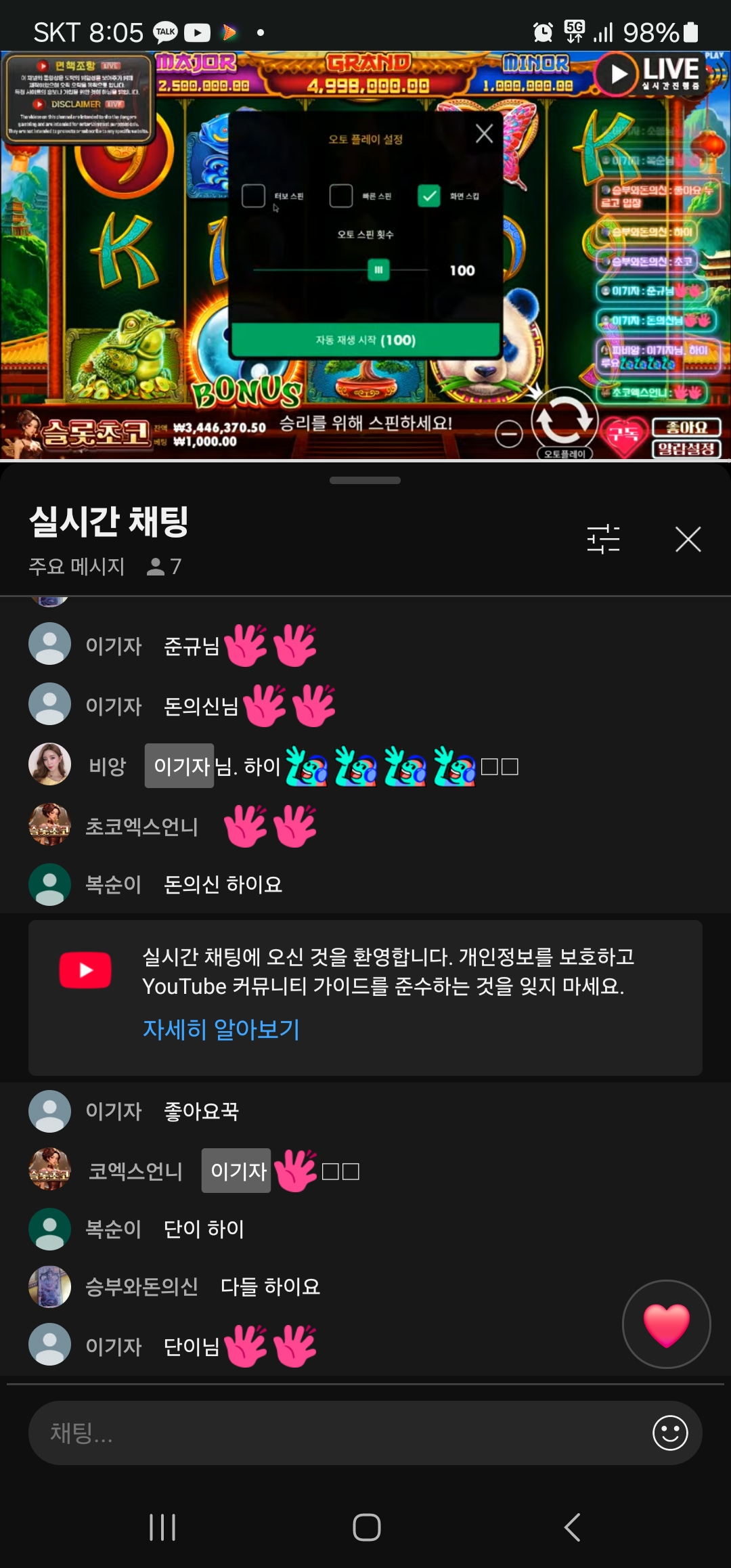Switch chat mode via 주요 메시지
The width and height of the screenshot is (731, 1568).
pos(76,566)
